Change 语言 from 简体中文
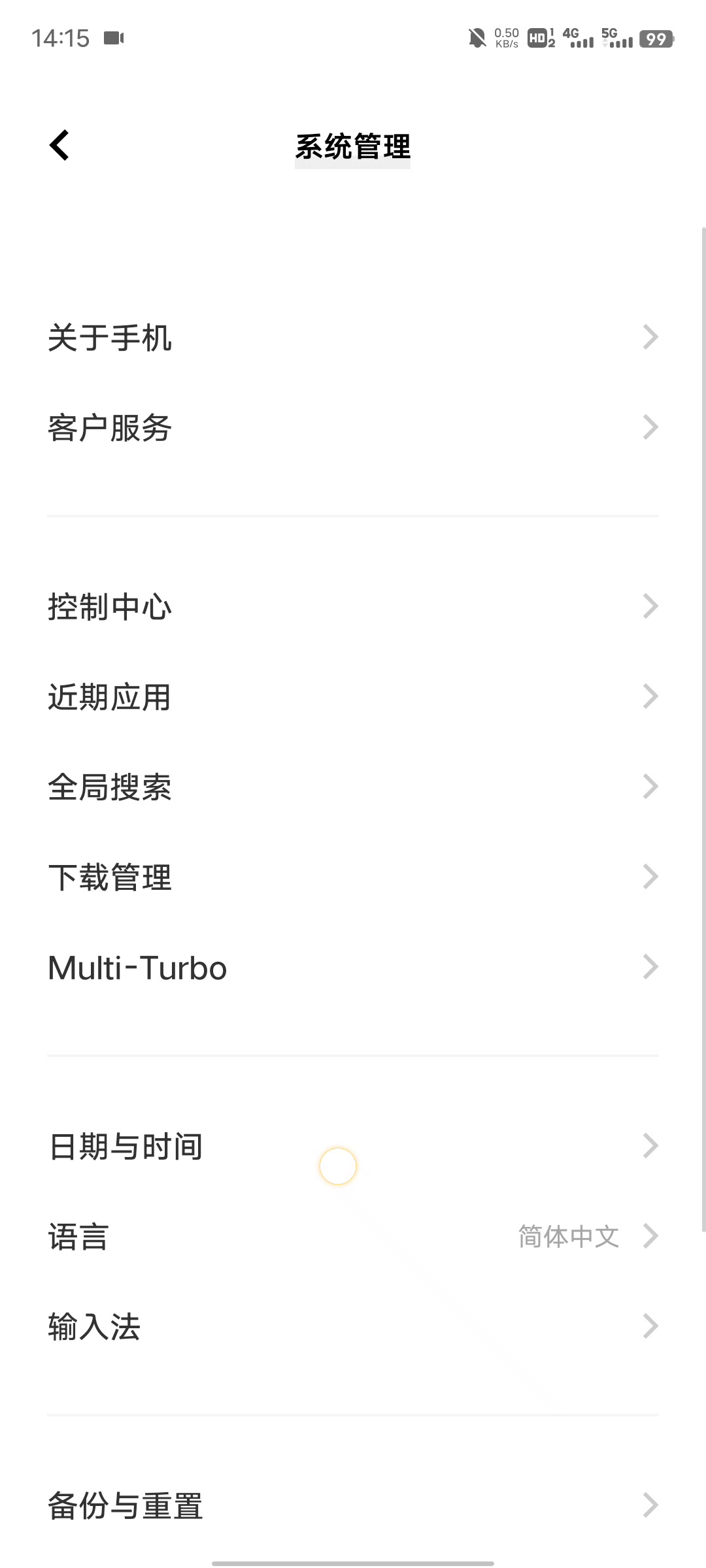The image size is (706, 1568). [x=353, y=1237]
